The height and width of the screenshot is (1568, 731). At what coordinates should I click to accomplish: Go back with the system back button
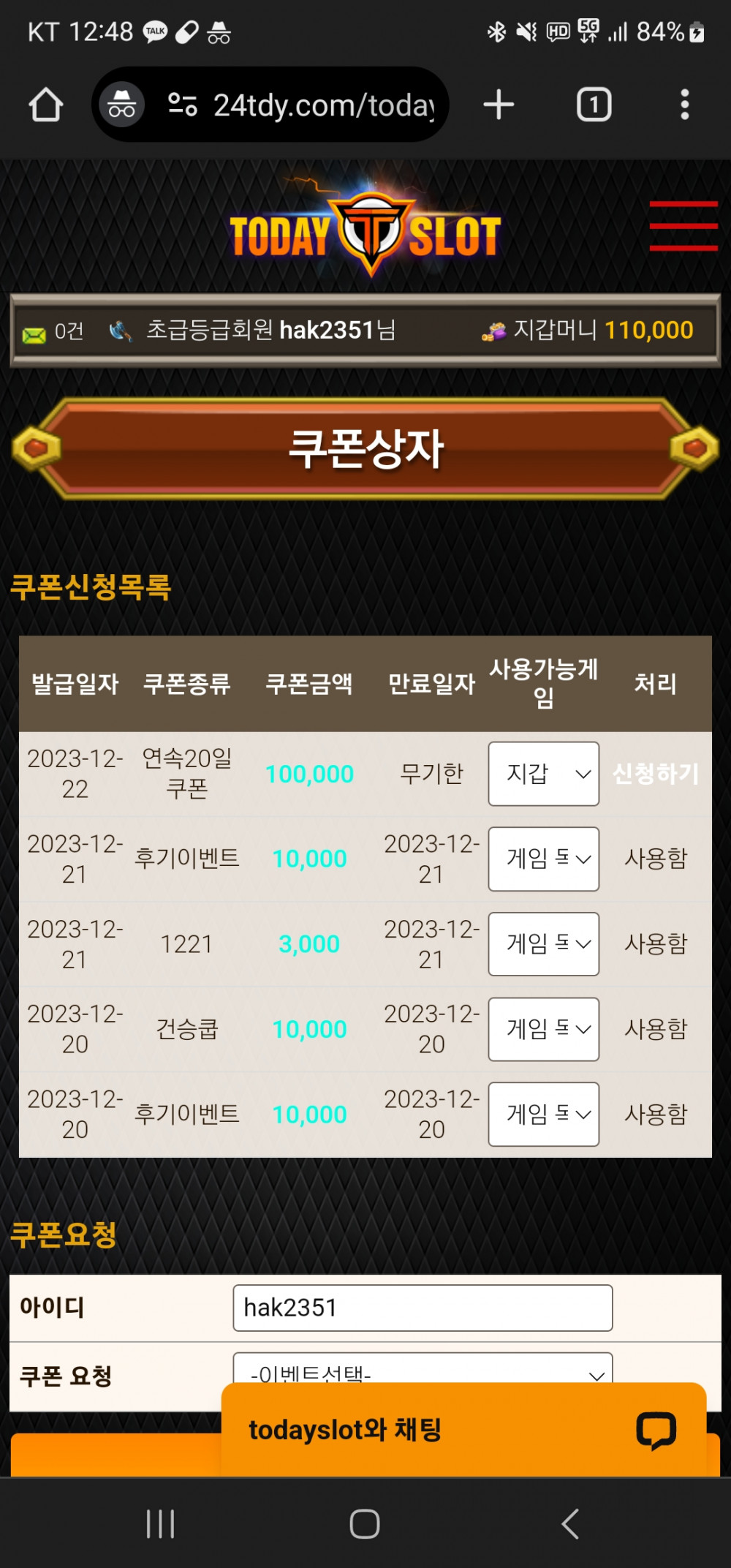click(x=570, y=1525)
